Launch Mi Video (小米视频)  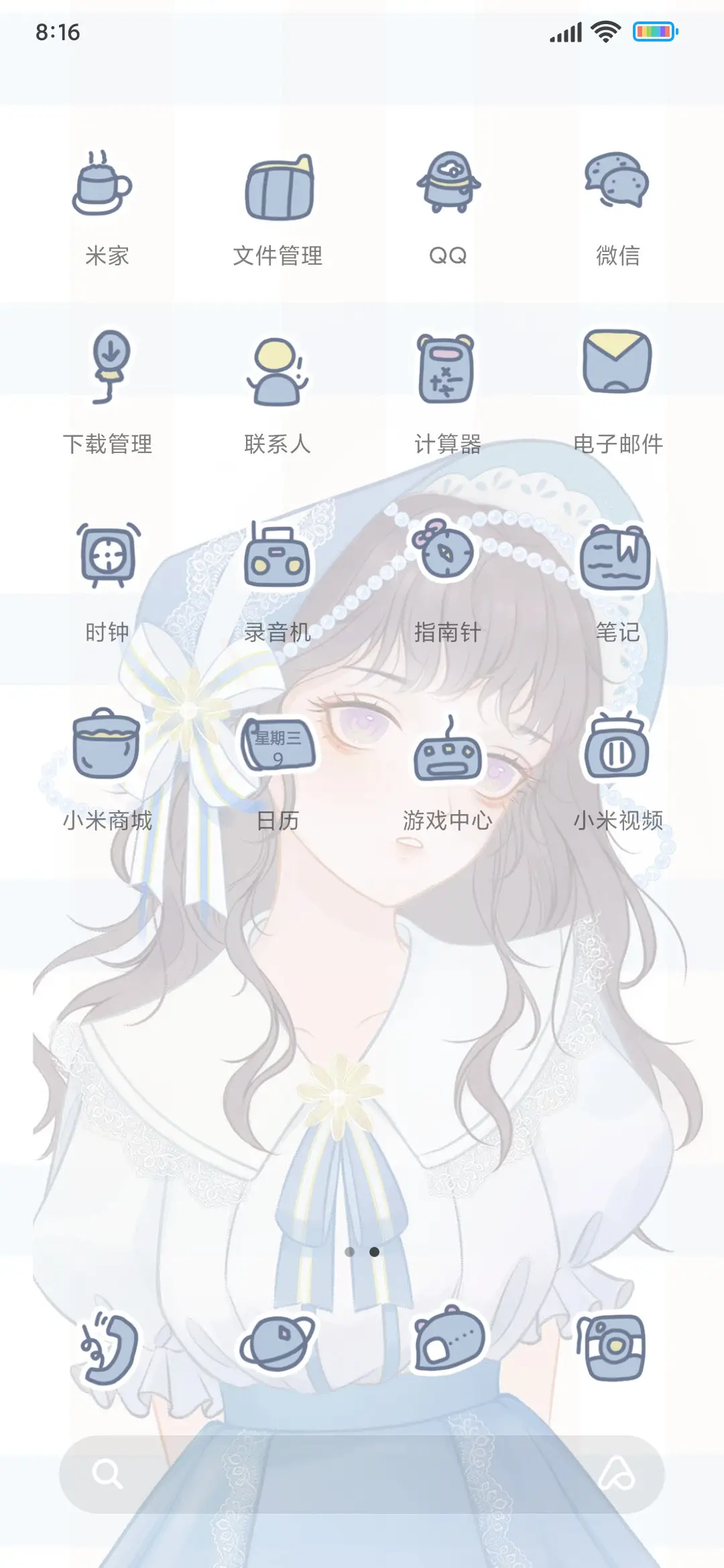tap(618, 747)
